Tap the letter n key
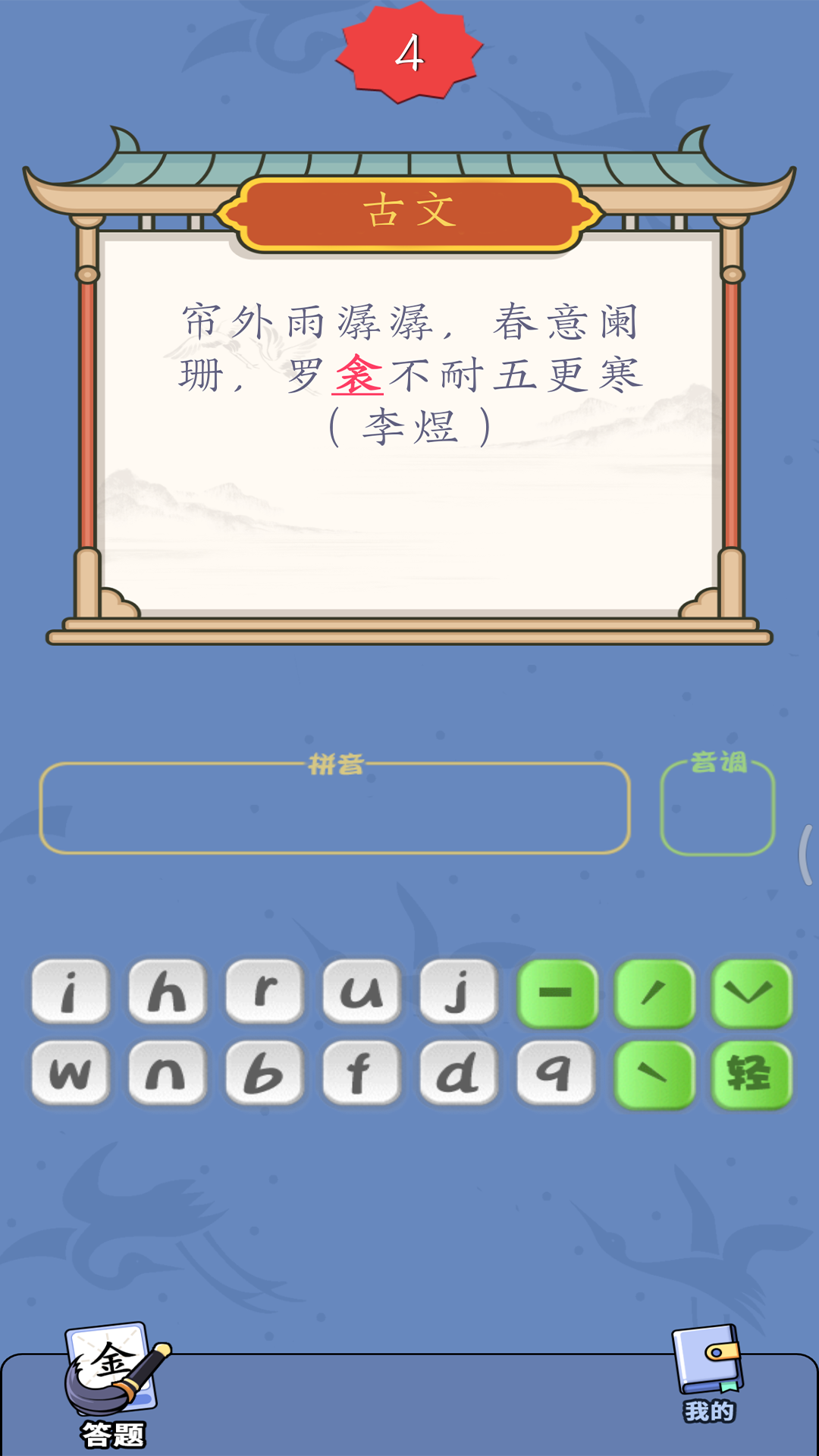This screenshot has width=819, height=1456. [168, 1072]
